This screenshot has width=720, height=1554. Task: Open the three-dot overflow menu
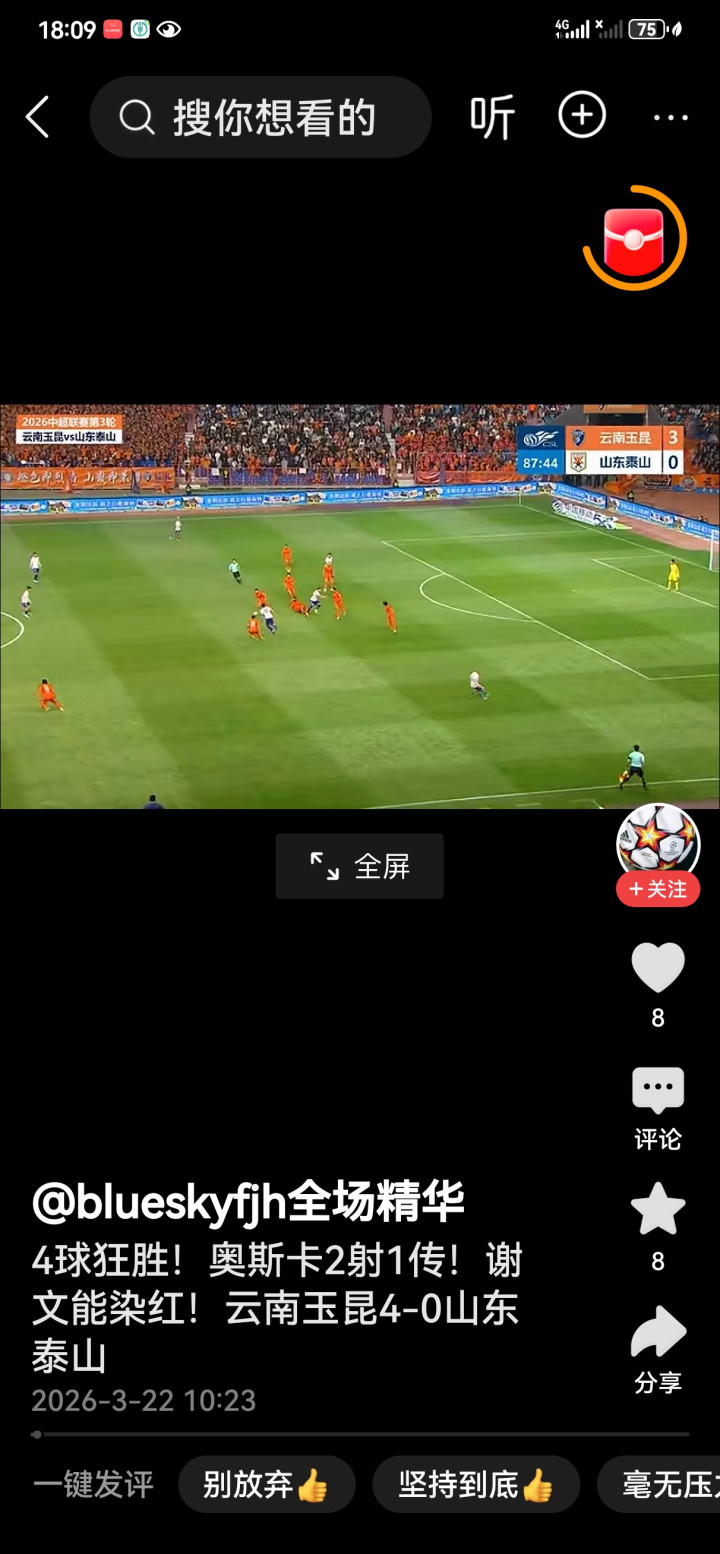(670, 118)
